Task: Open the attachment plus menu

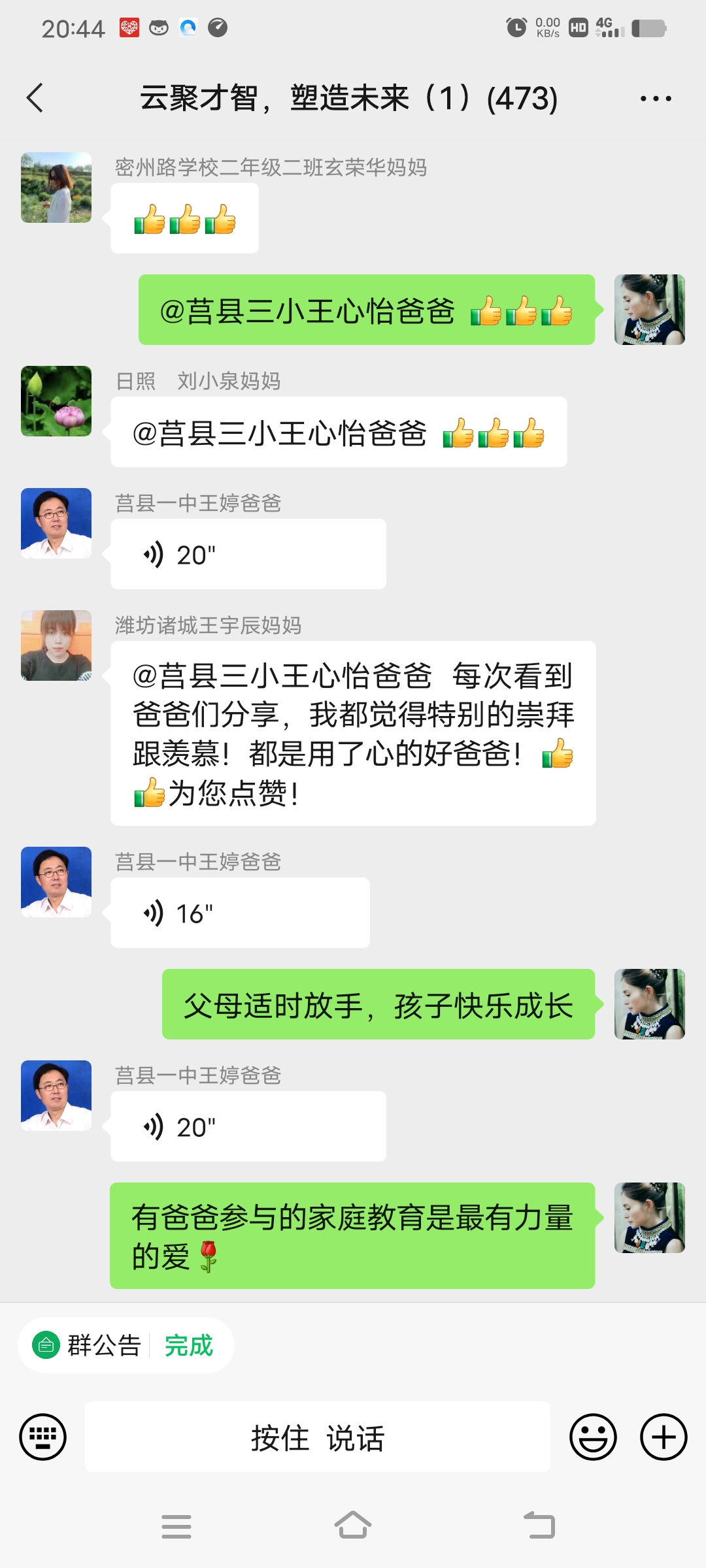Action: 664,1437
